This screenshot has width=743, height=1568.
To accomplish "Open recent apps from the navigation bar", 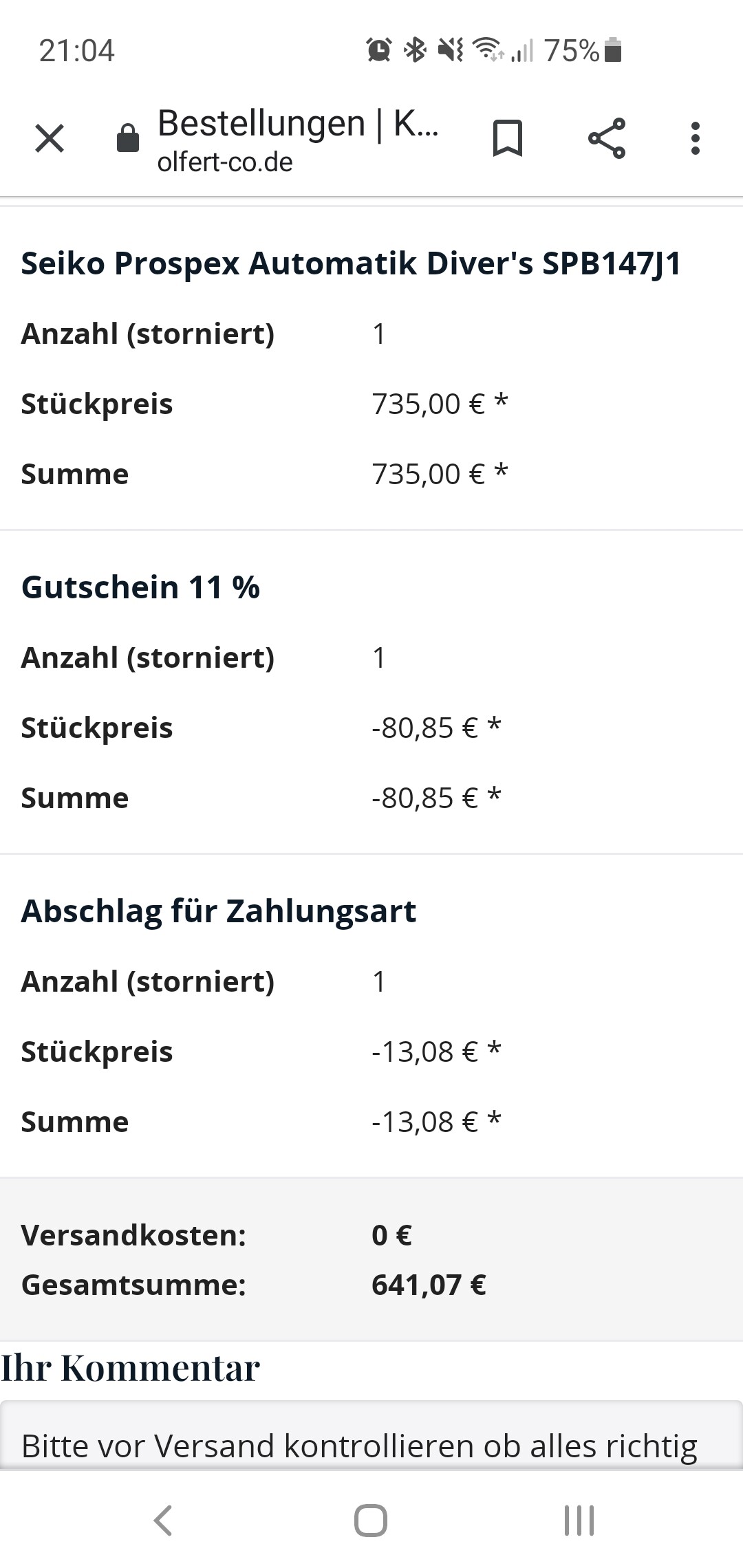I will click(579, 1521).
